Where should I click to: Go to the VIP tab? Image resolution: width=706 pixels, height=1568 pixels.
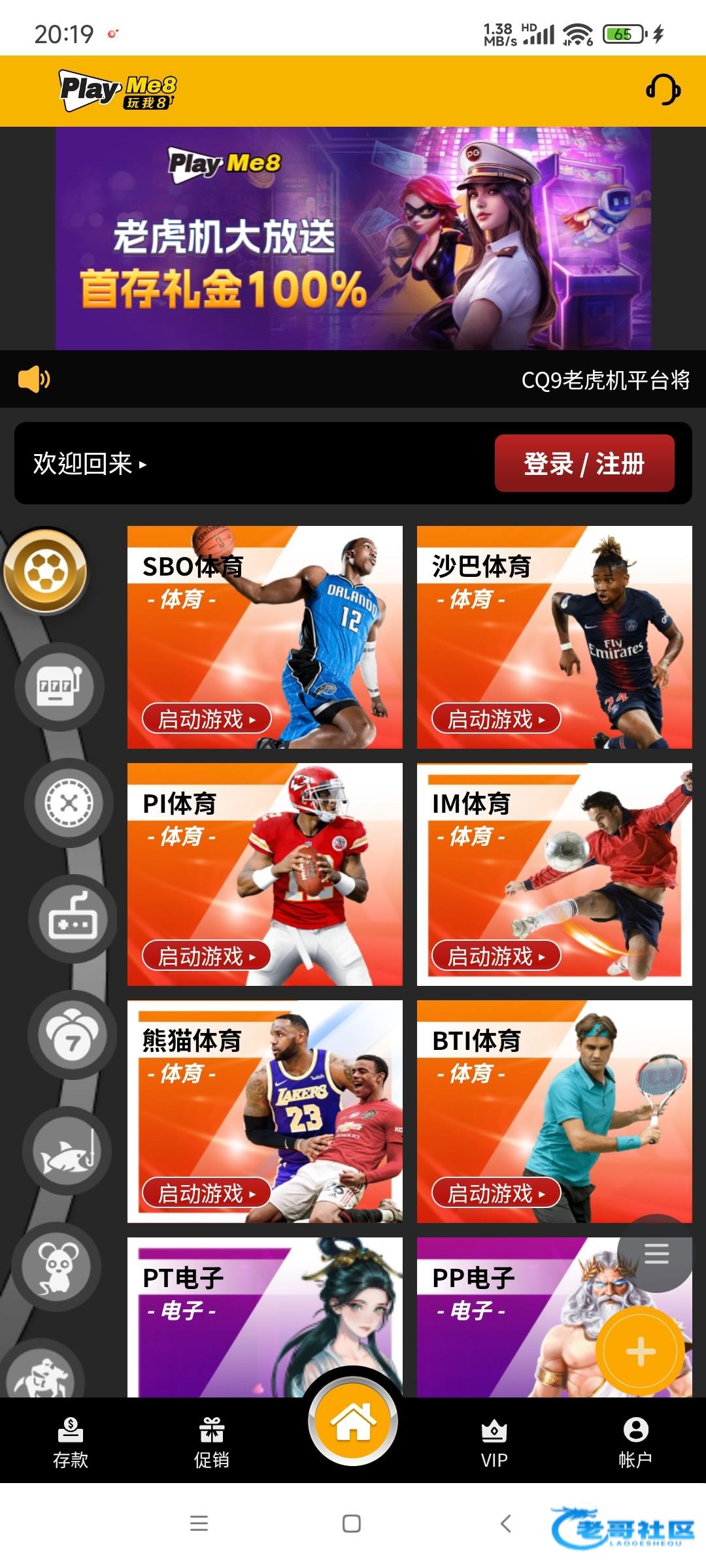(494, 1443)
